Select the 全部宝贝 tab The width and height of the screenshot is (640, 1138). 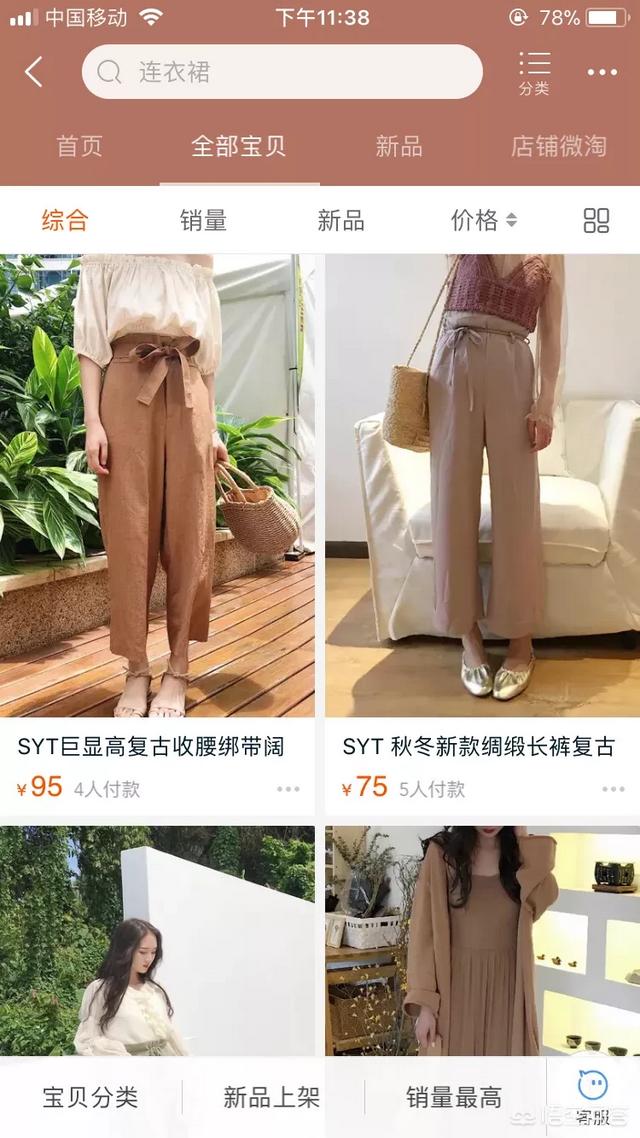(239, 146)
